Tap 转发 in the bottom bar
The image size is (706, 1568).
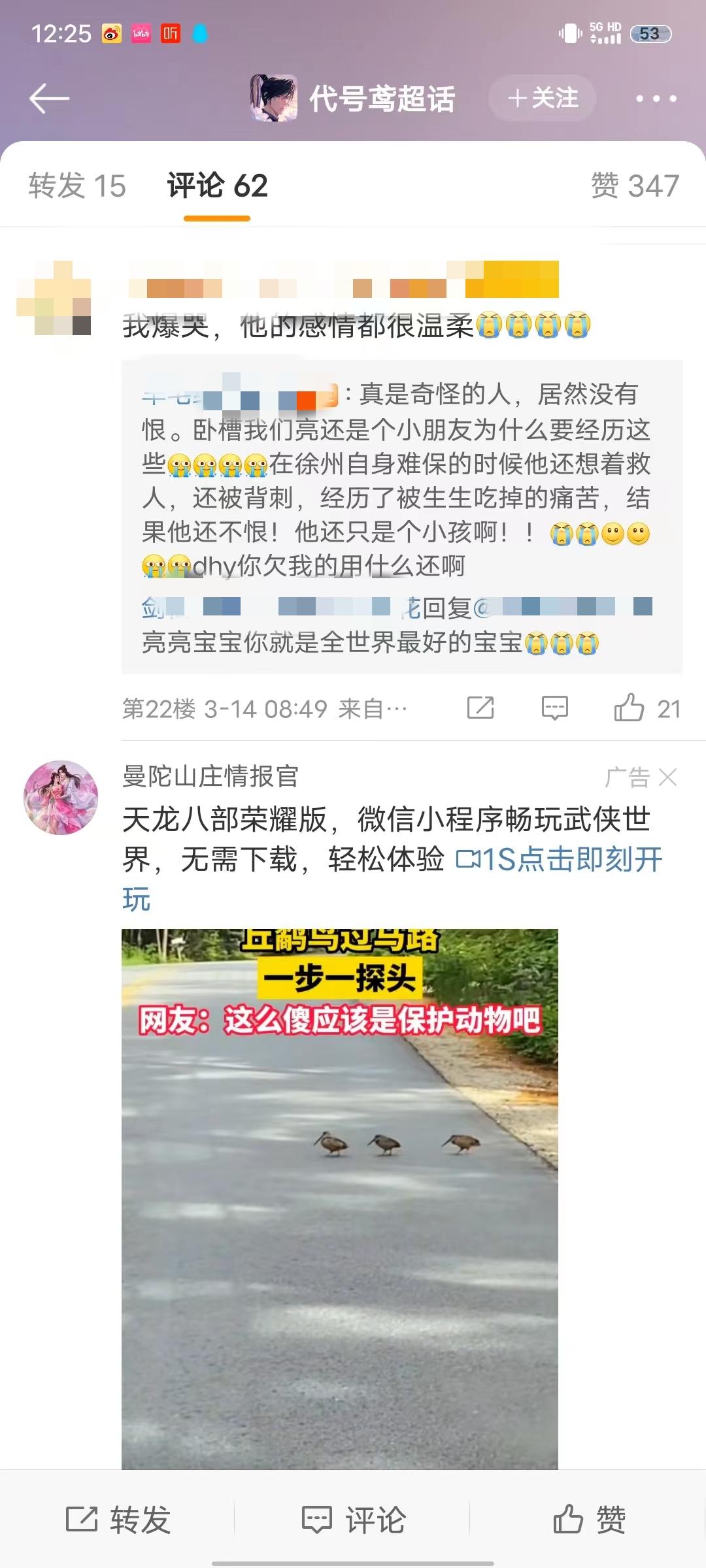[118, 1519]
